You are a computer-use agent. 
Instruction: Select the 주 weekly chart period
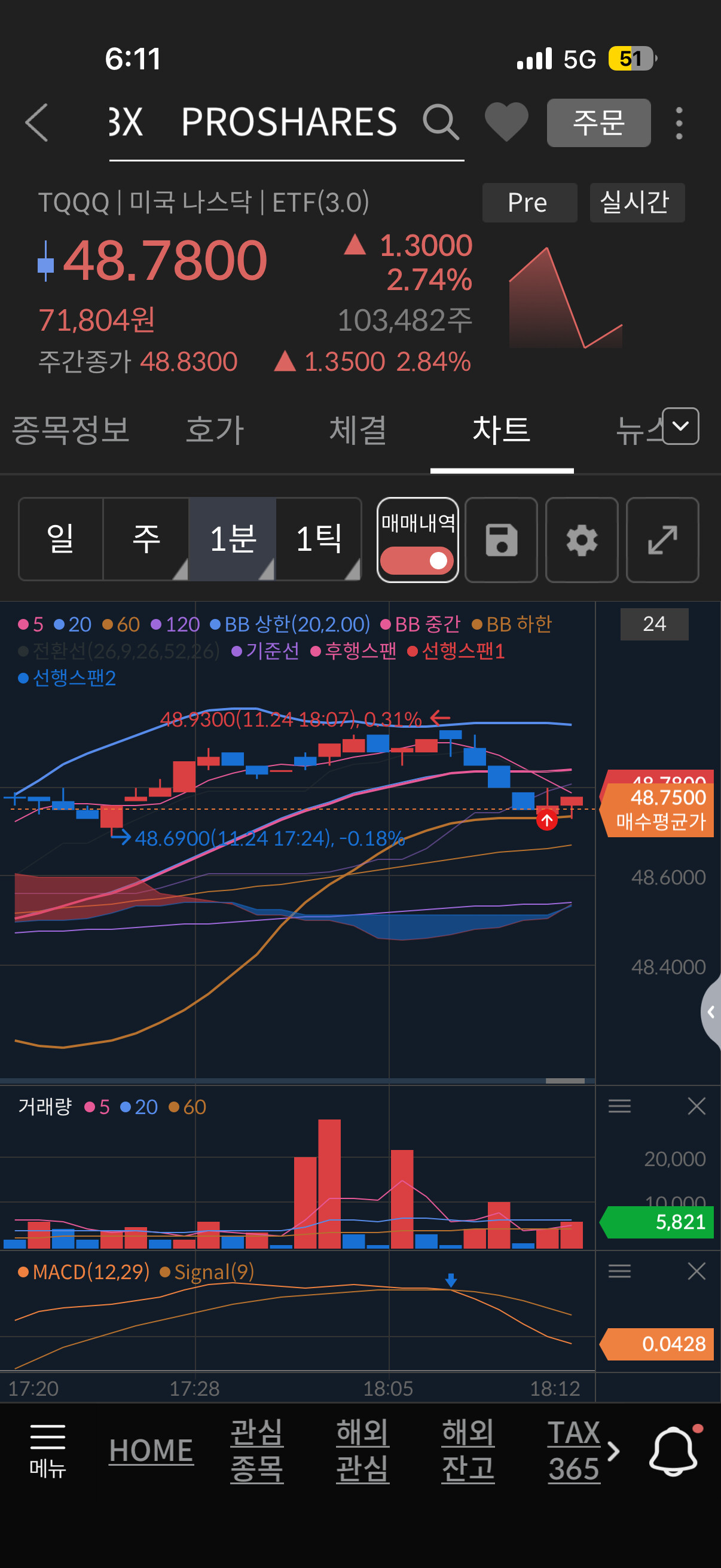click(x=146, y=539)
